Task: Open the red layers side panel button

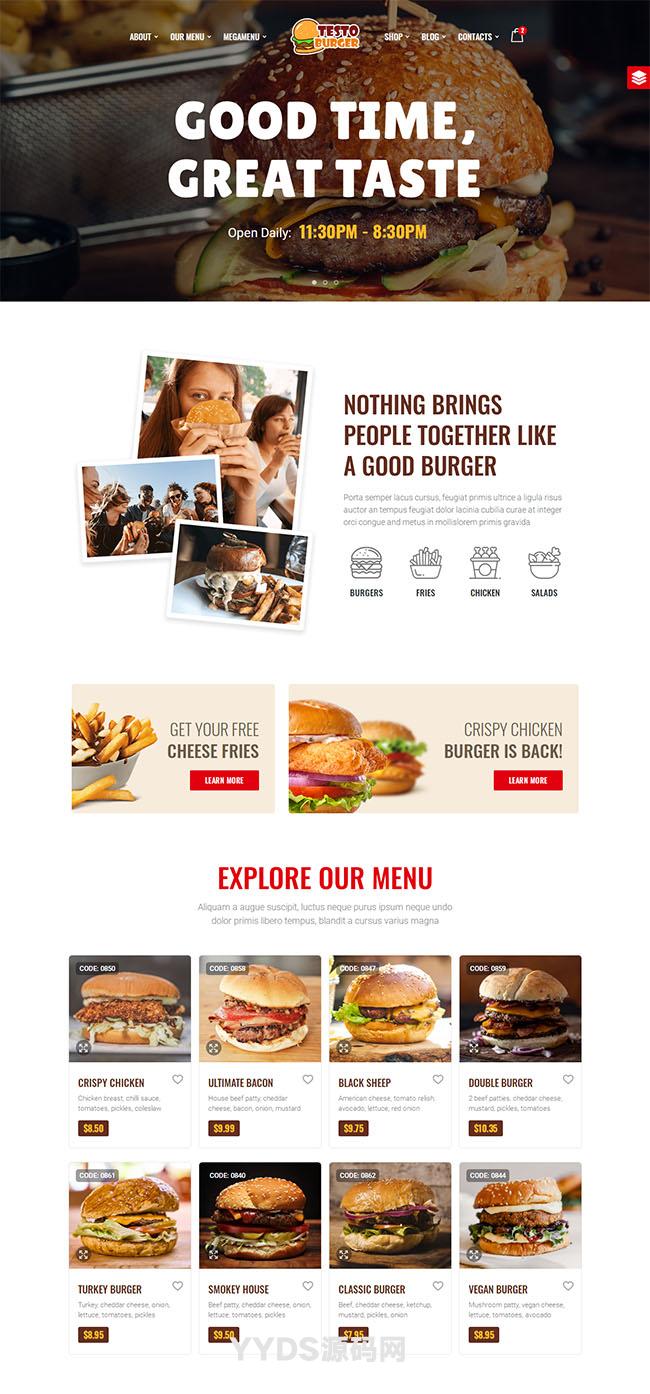Action: pos(638,77)
